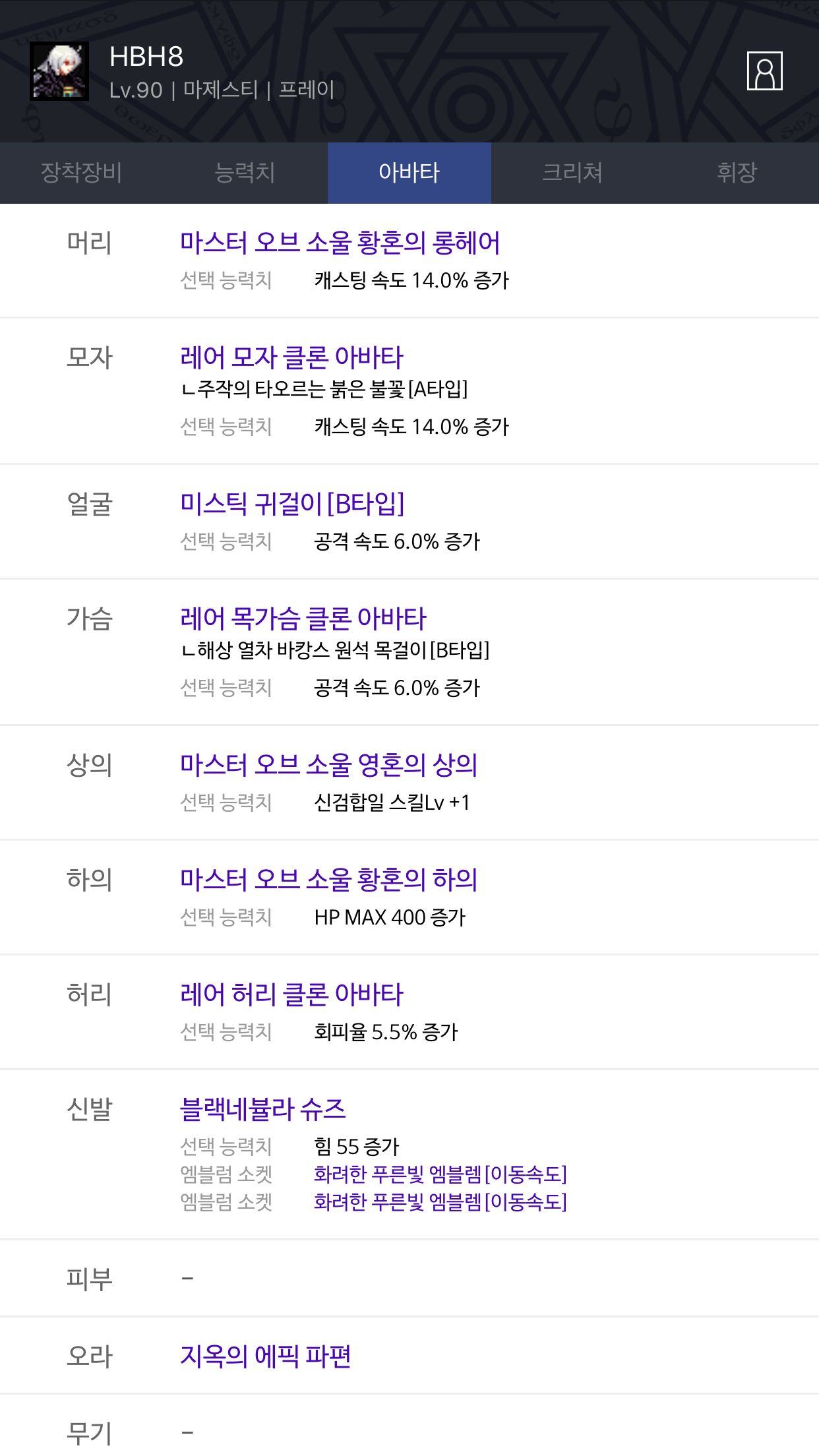Open 지옥의 에픽 파편 aura item
The width and height of the screenshot is (819, 1456).
[266, 1356]
